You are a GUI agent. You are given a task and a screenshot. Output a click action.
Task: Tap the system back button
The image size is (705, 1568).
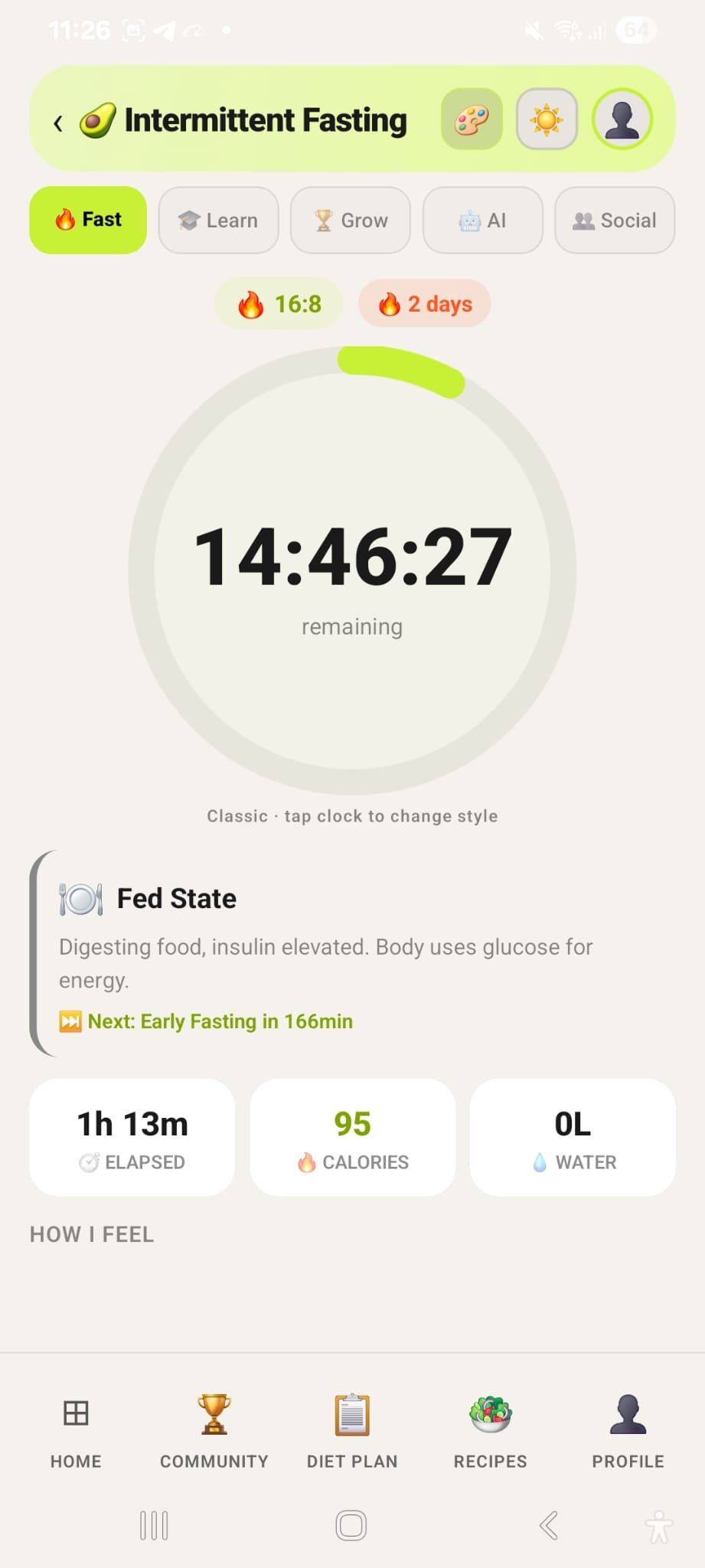[548, 1525]
